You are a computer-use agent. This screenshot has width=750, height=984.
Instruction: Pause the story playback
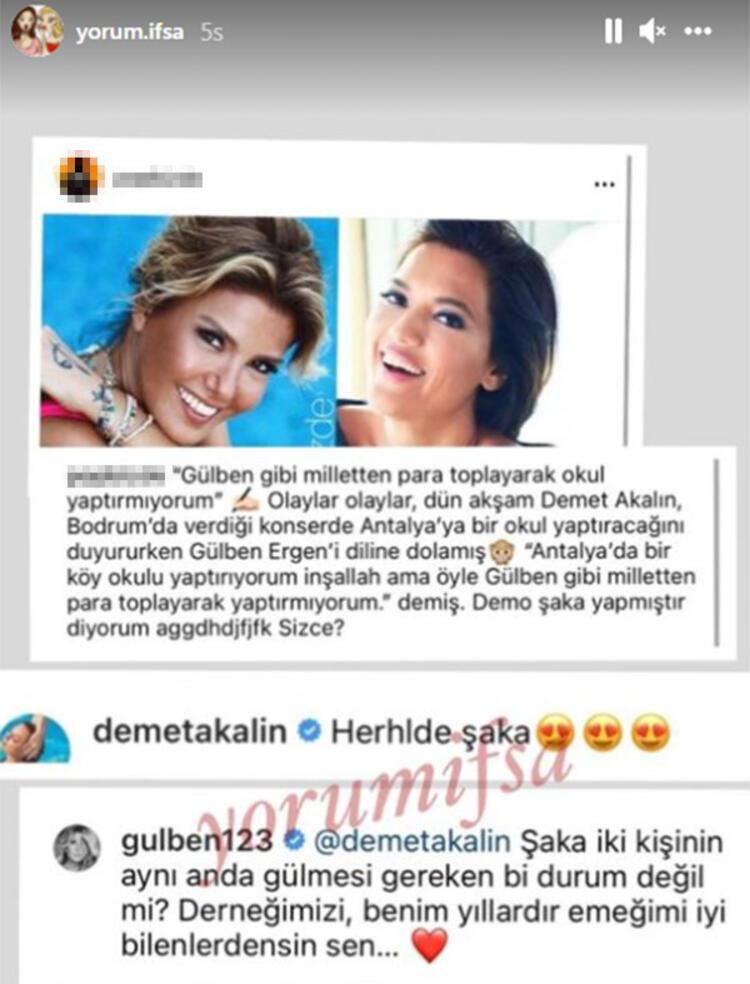tap(612, 32)
